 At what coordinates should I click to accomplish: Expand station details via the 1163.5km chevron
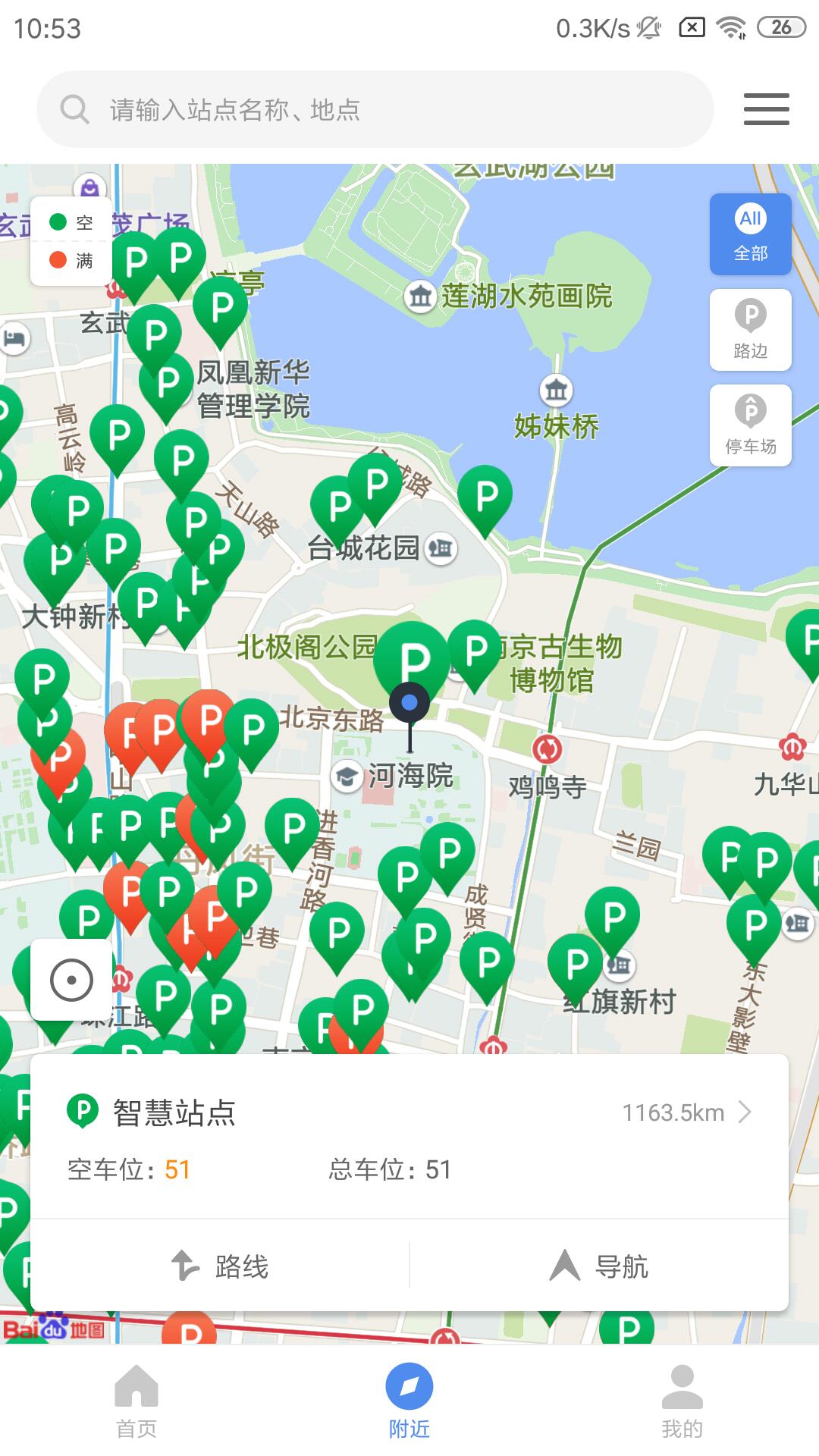[x=745, y=1112]
